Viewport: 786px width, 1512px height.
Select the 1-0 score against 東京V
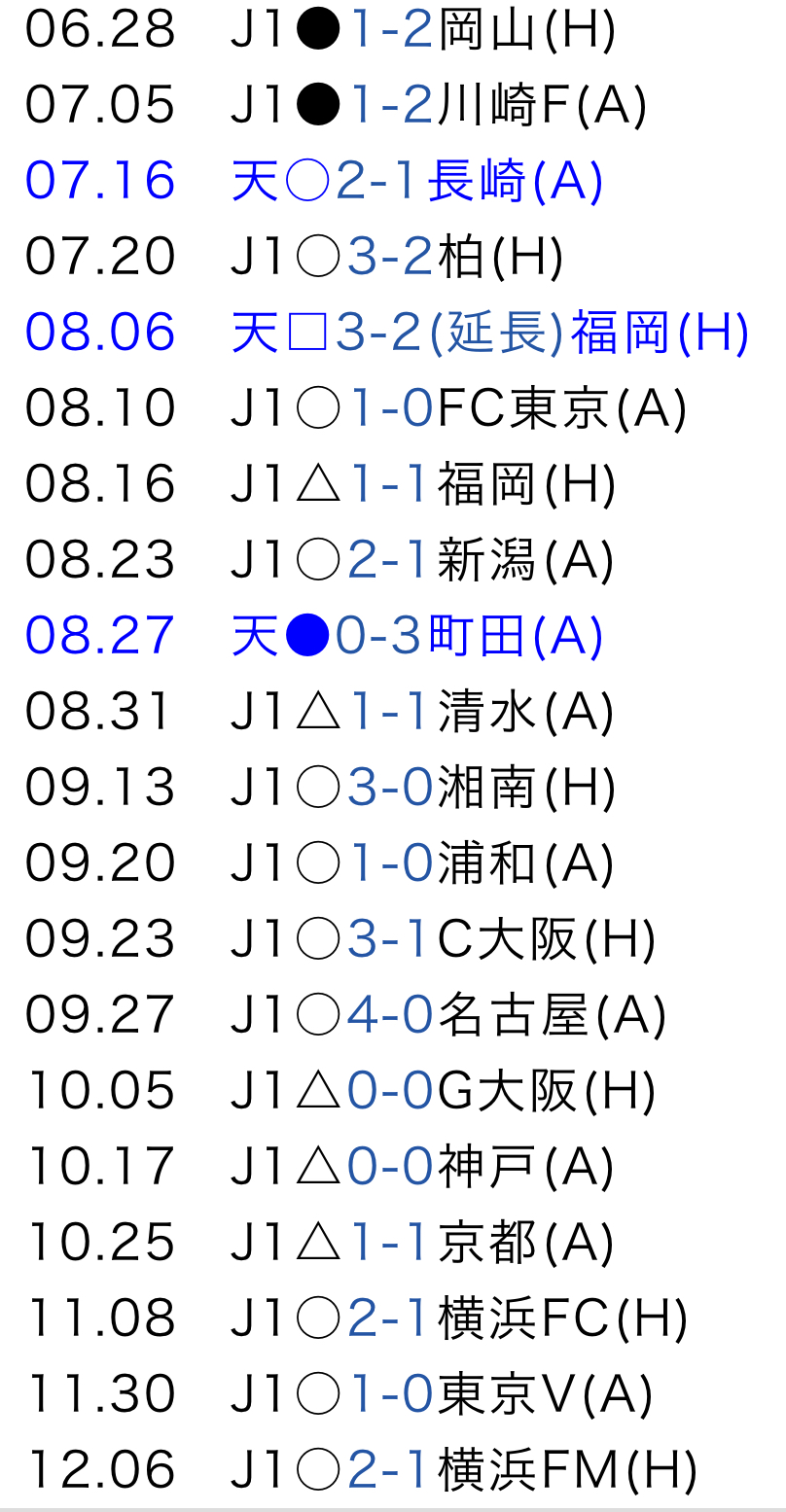pyautogui.click(x=390, y=1395)
